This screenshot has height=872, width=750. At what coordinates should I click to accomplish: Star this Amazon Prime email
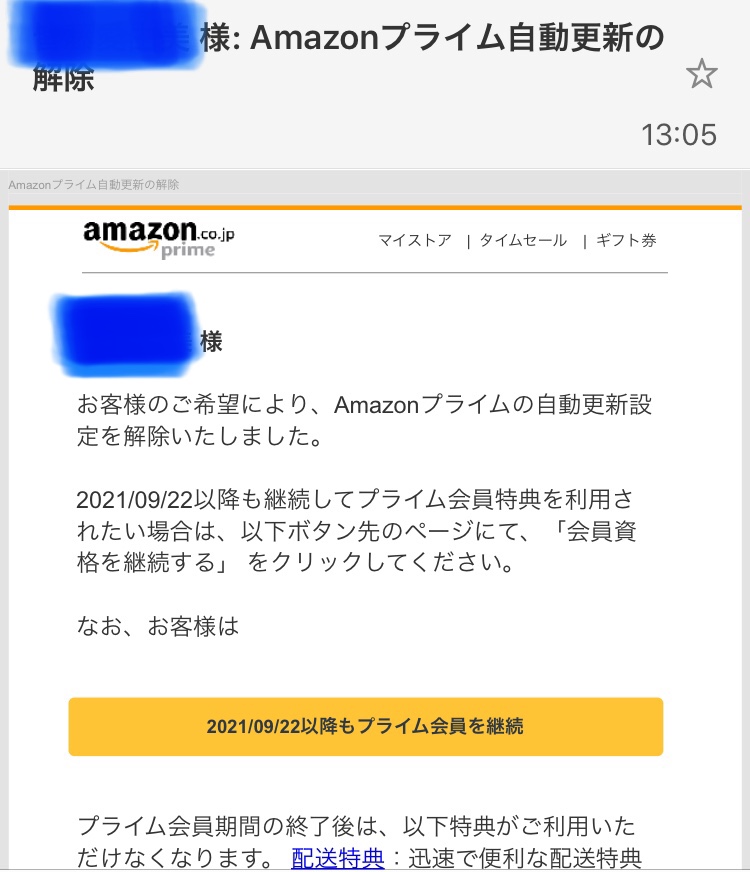tap(702, 74)
